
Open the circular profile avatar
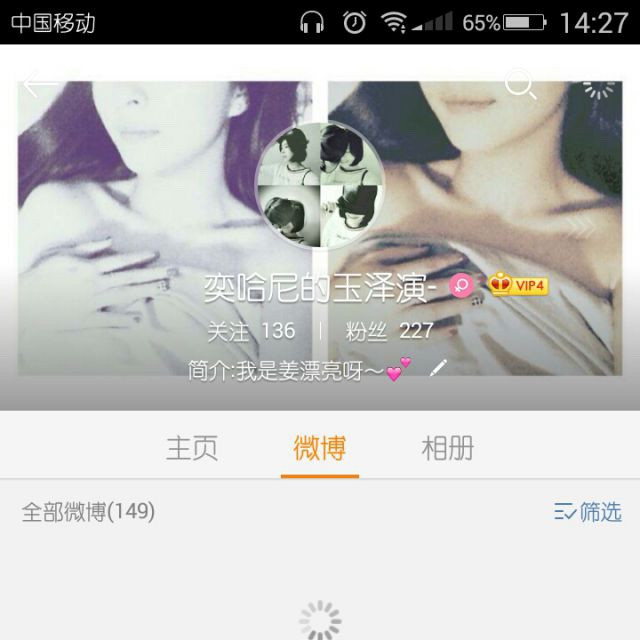click(x=319, y=187)
